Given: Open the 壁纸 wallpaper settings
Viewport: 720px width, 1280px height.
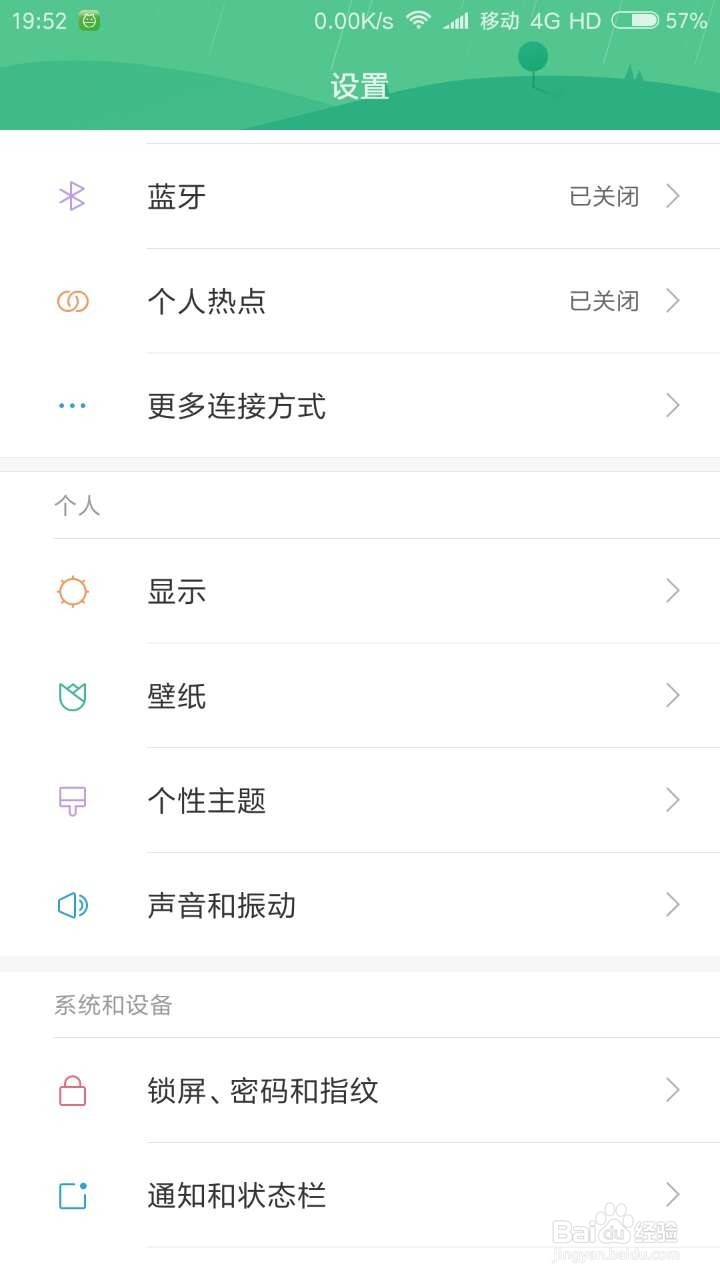Looking at the screenshot, I should point(360,696).
